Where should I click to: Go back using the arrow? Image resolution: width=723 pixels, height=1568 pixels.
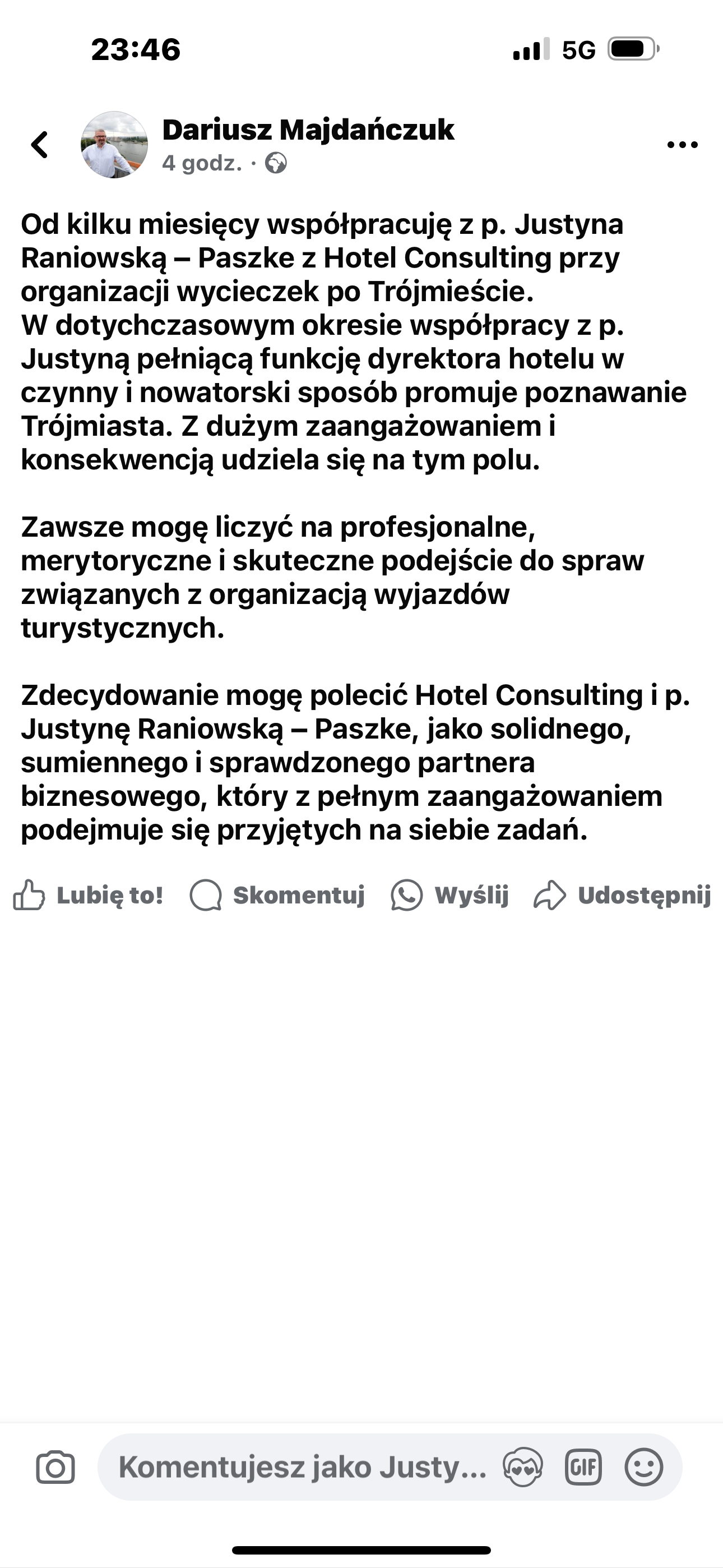tap(40, 145)
